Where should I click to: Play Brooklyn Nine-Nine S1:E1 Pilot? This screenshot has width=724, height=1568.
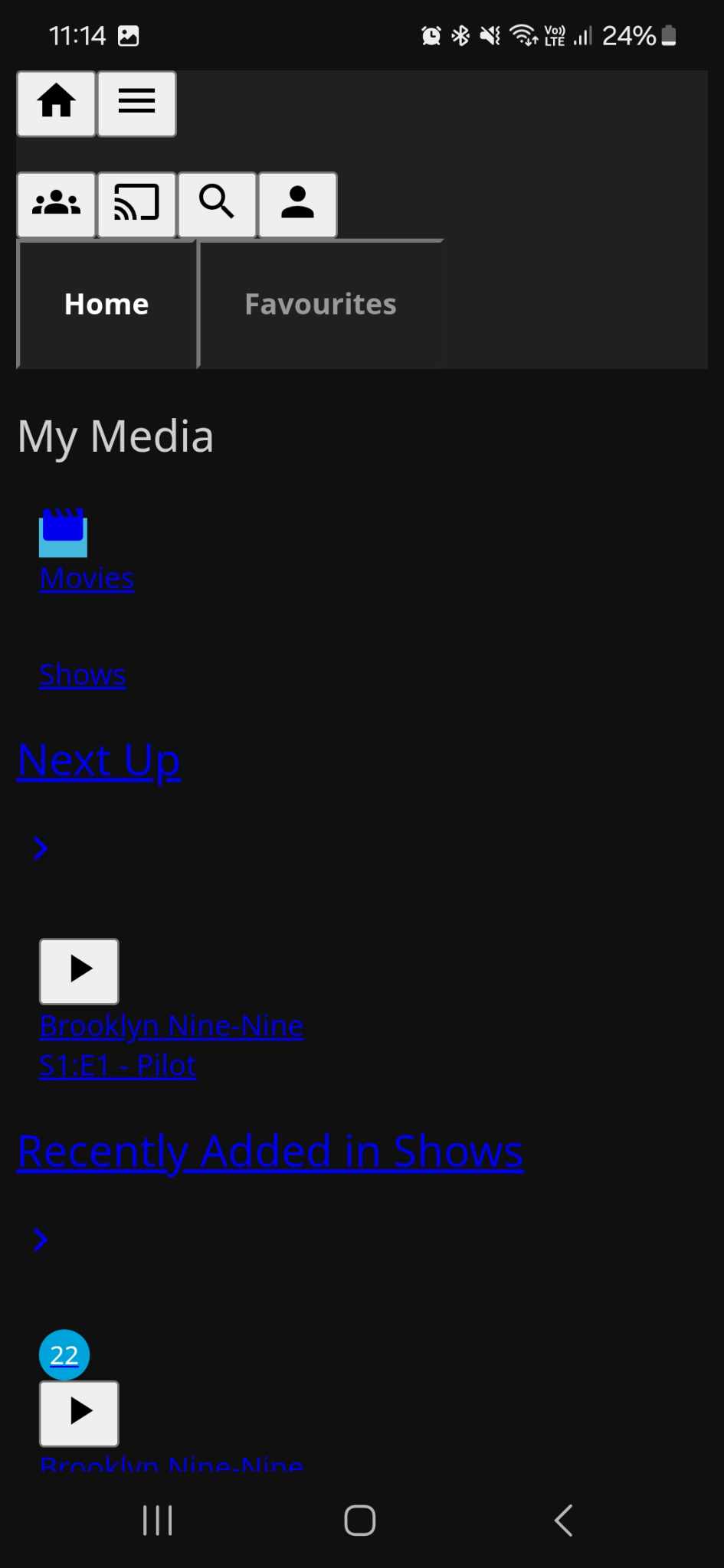tap(79, 970)
